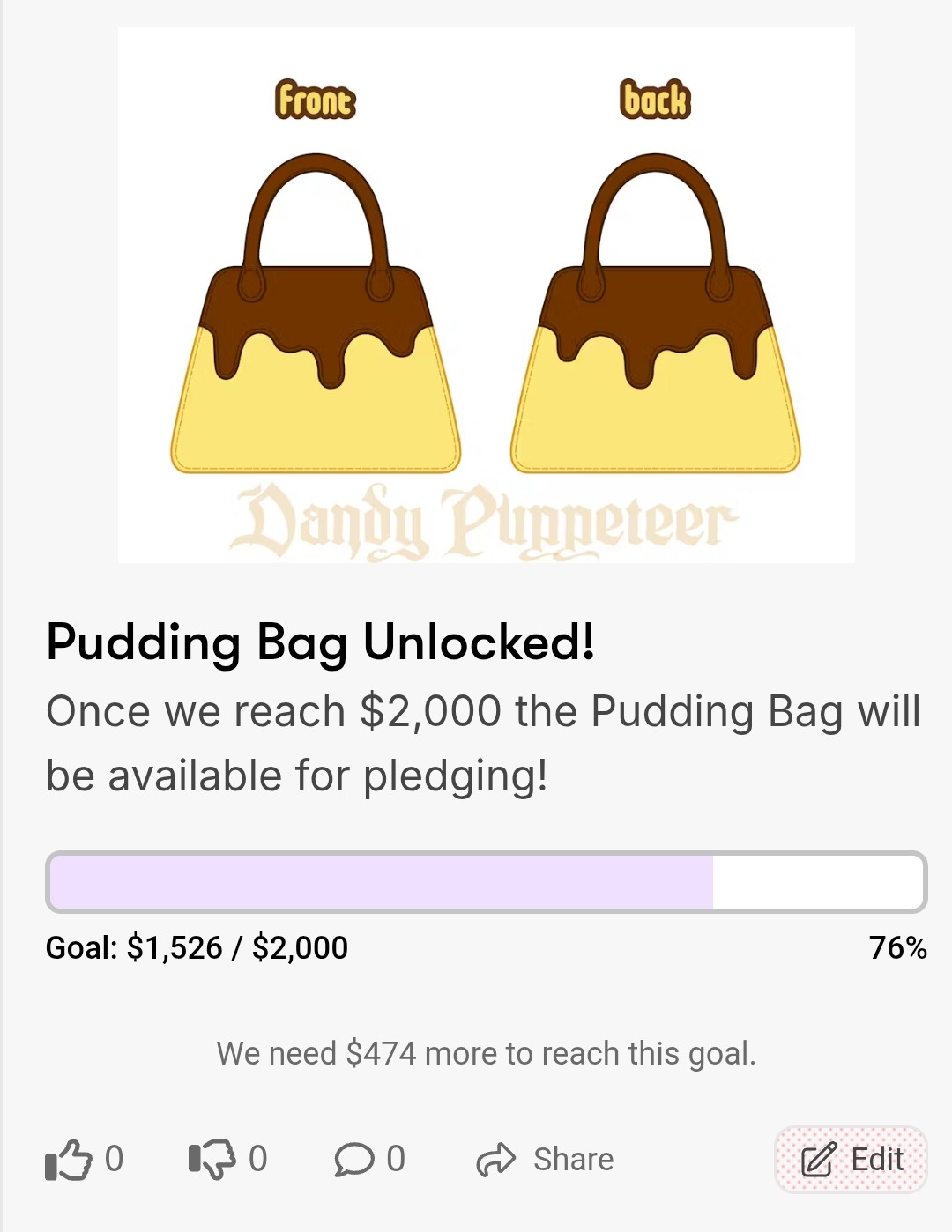The image size is (952, 1232).
Task: Like the Pudding Bag goal post
Action: tap(70, 1159)
